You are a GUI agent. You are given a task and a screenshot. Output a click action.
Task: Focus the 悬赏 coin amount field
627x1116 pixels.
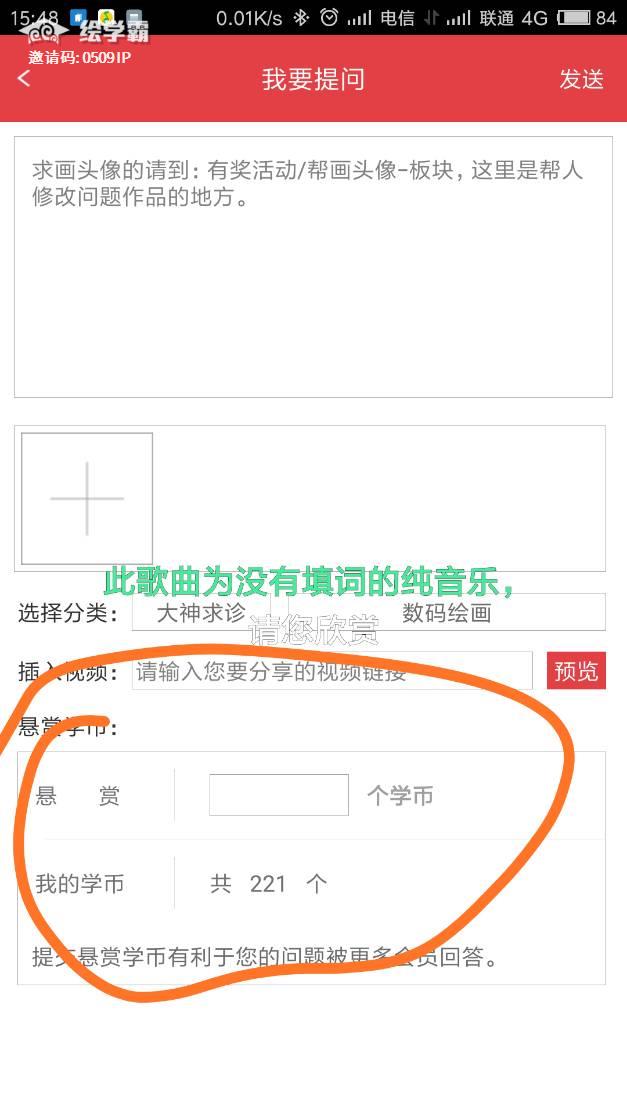point(278,795)
